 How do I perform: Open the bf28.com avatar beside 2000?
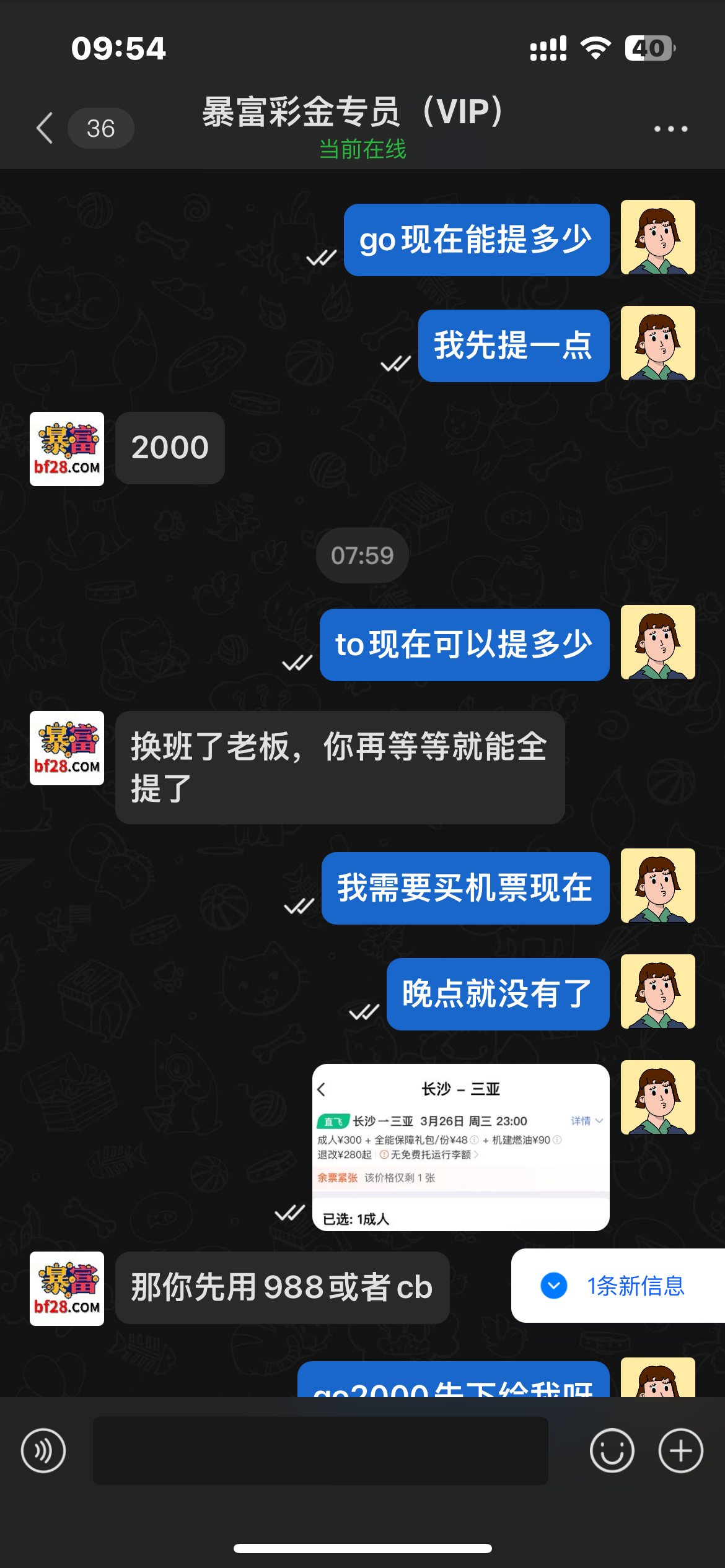point(67,449)
